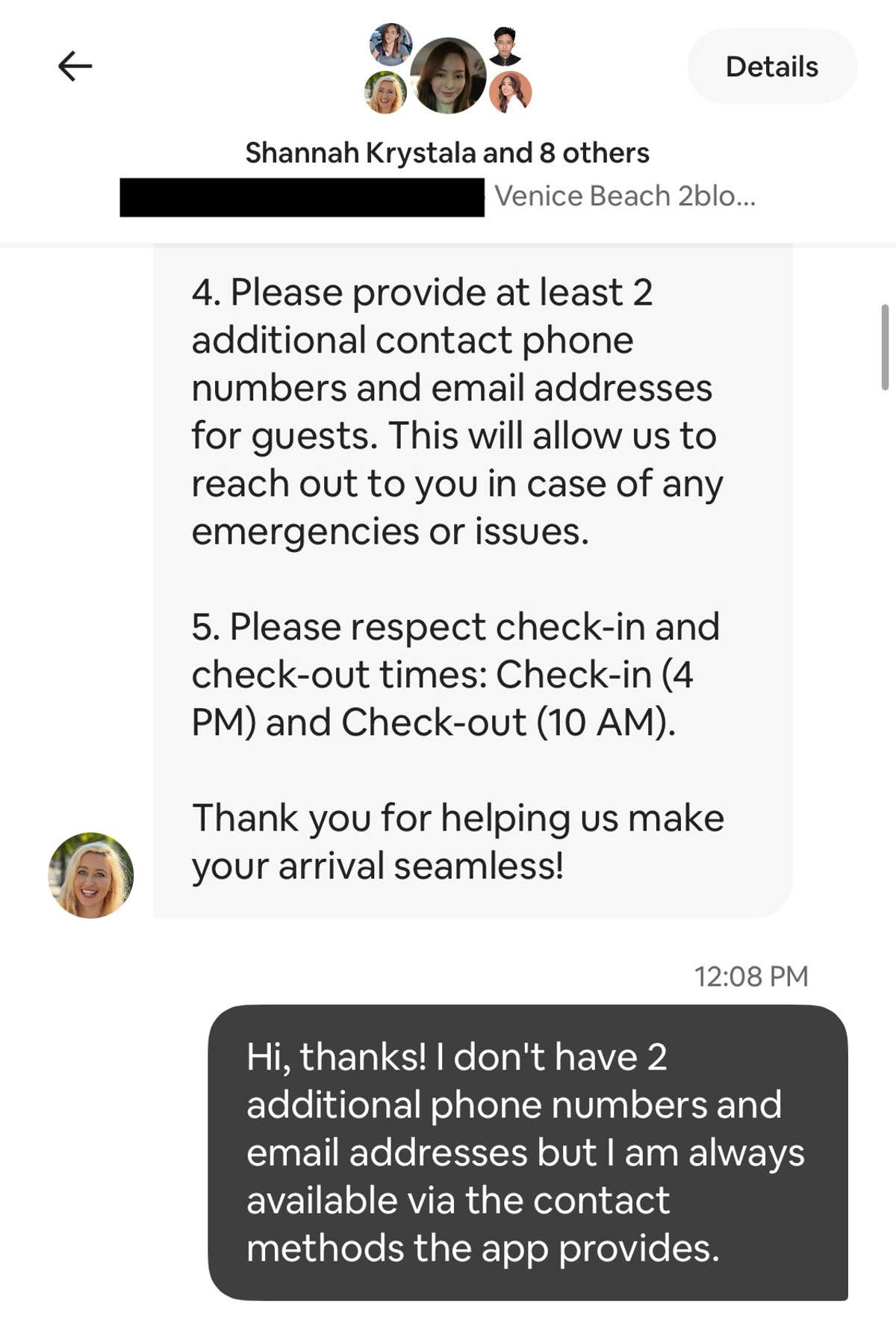This screenshot has height=1328, width=896.
Task: Open the Venice Beach listing link
Action: click(x=624, y=196)
